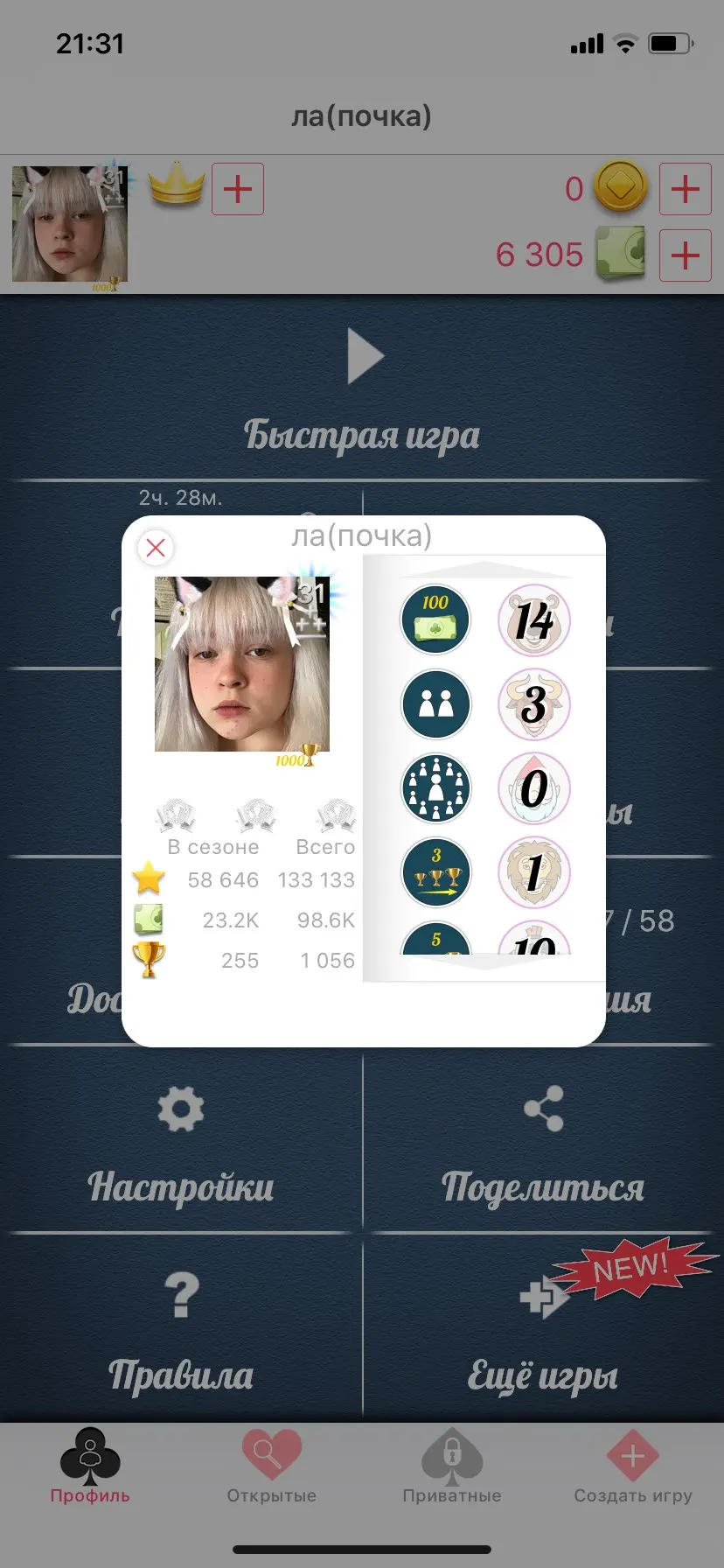Switch to the Приватные tab

pos(452,1465)
